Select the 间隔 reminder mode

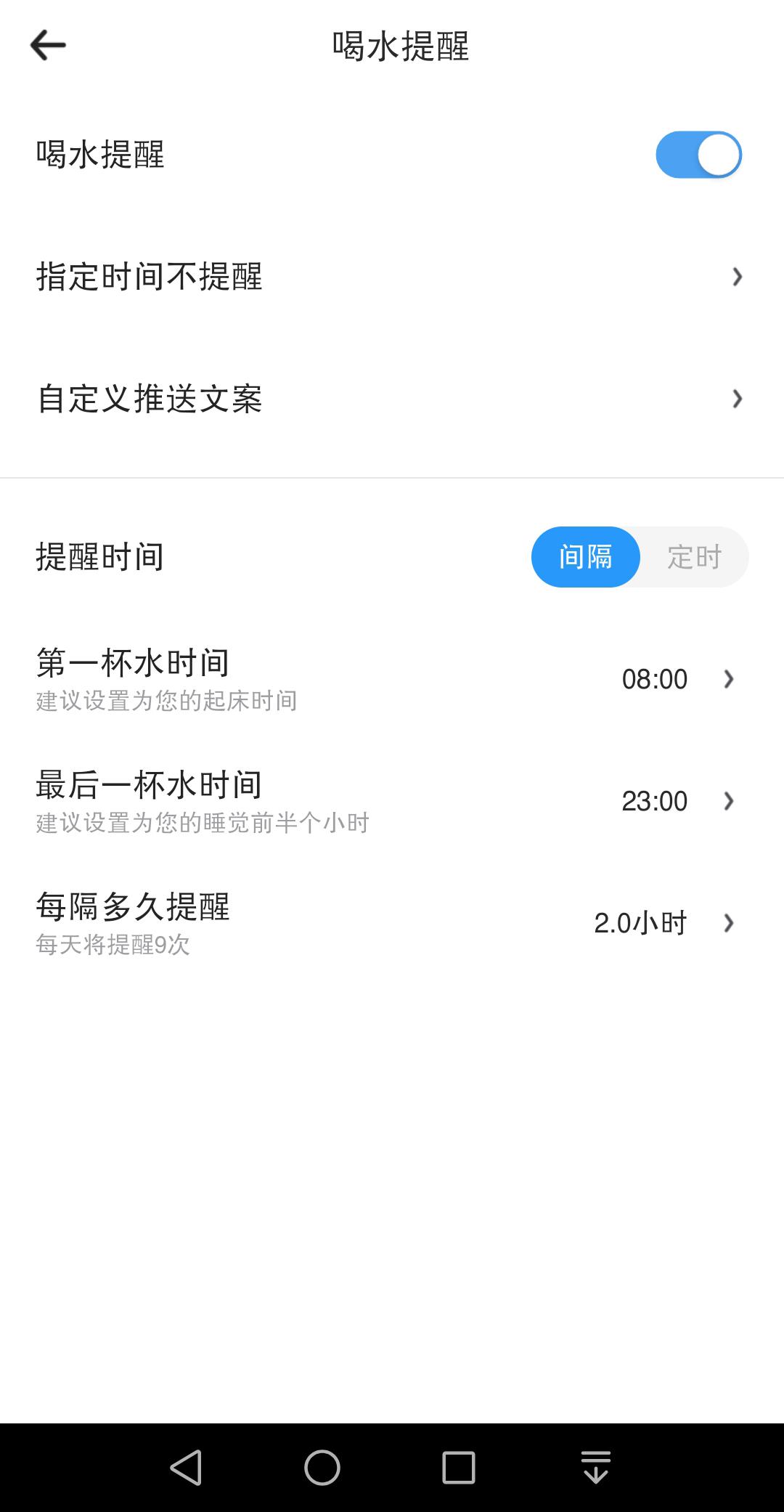click(585, 557)
